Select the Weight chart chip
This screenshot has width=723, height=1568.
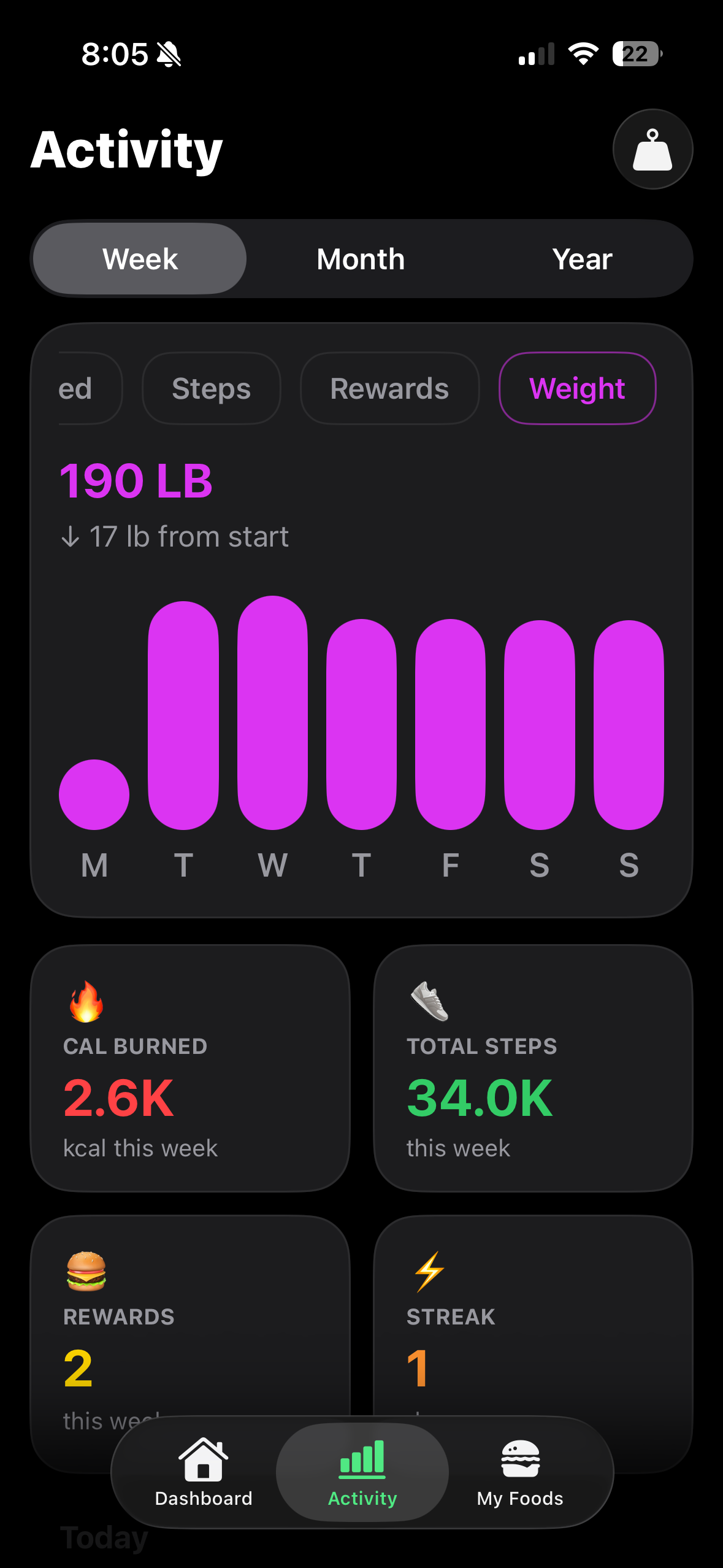pos(577,388)
